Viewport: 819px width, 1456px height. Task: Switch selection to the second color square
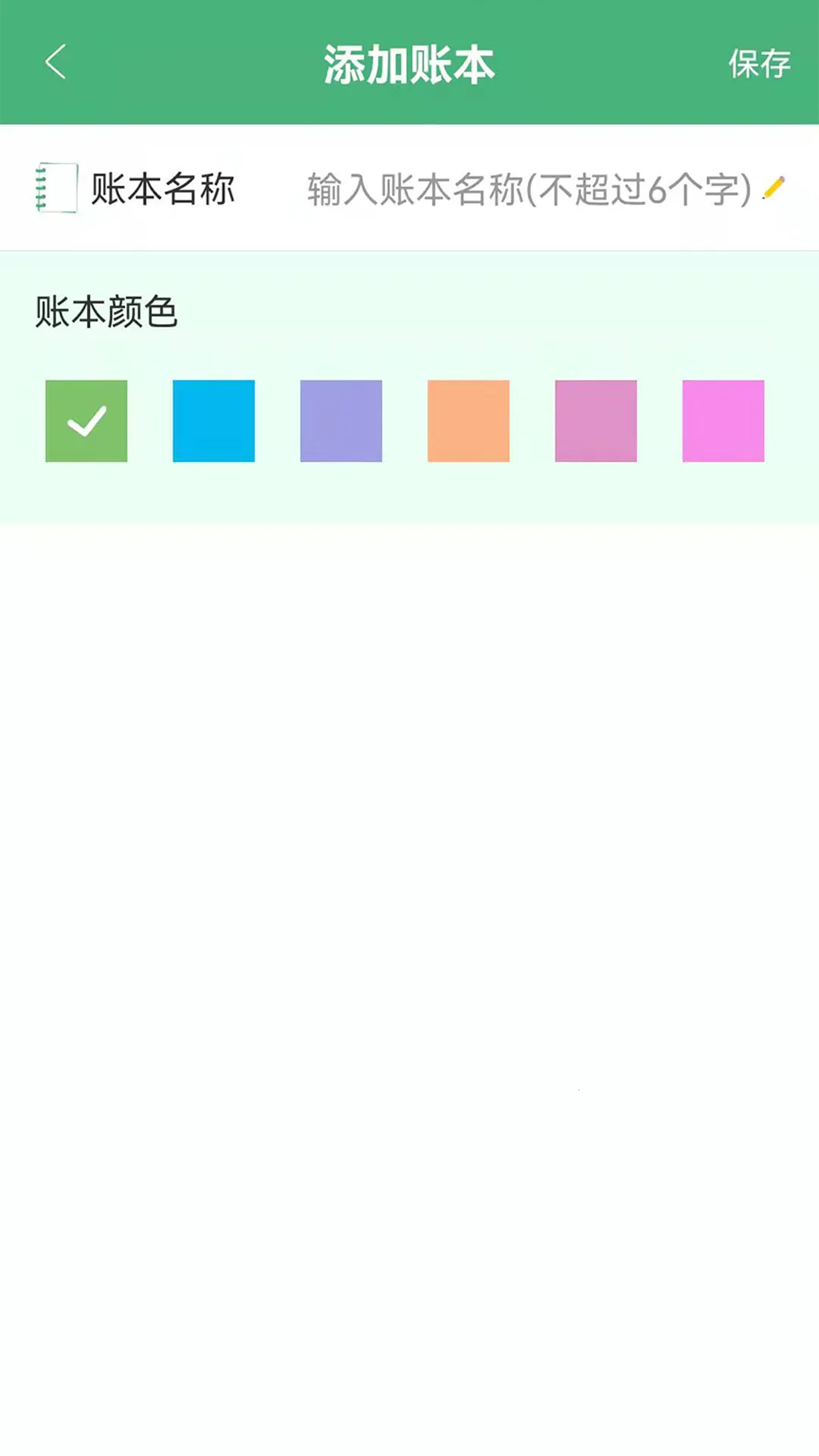point(213,420)
